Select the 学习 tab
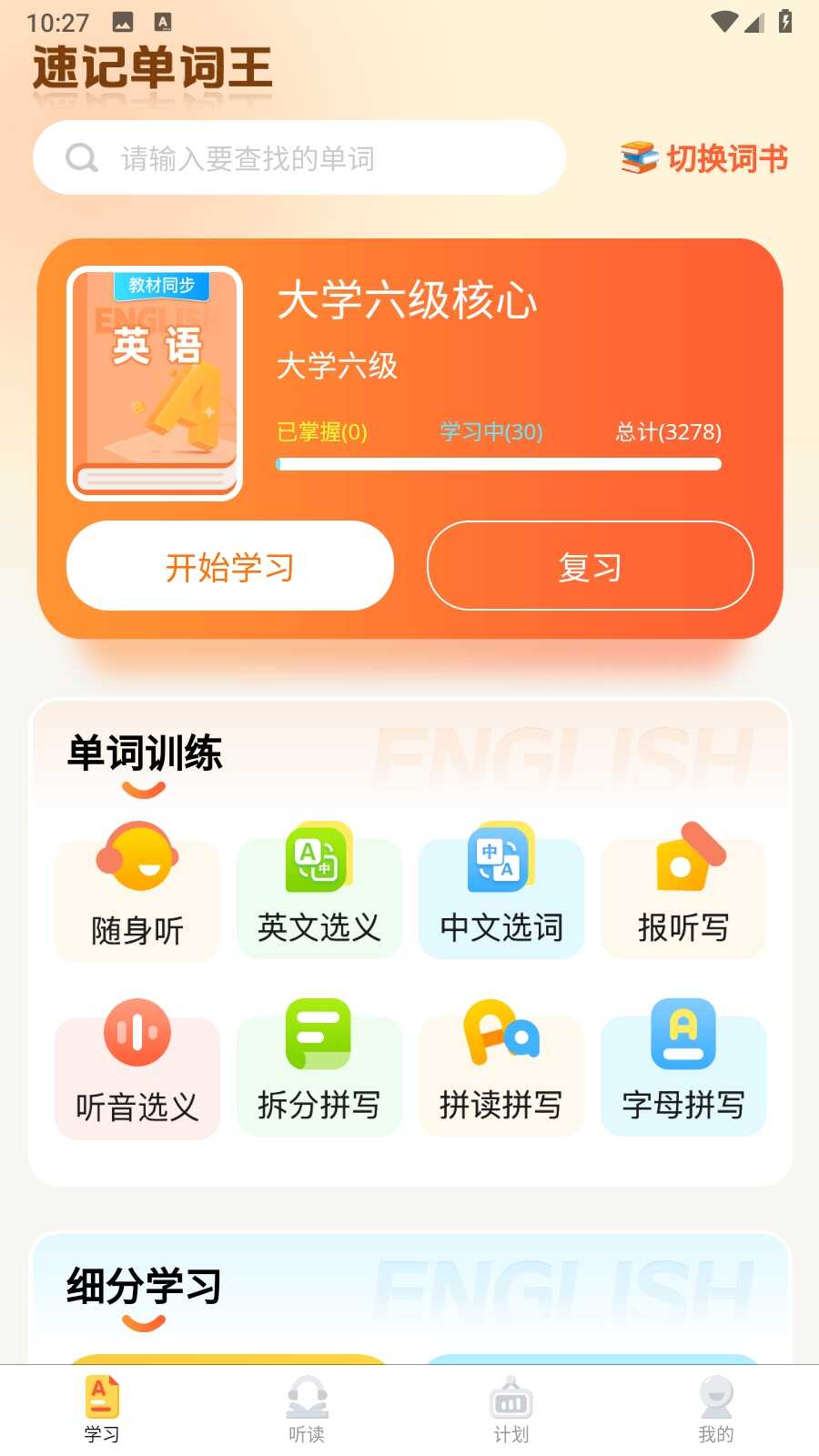This screenshot has height=1456, width=819. pyautogui.click(x=102, y=1410)
